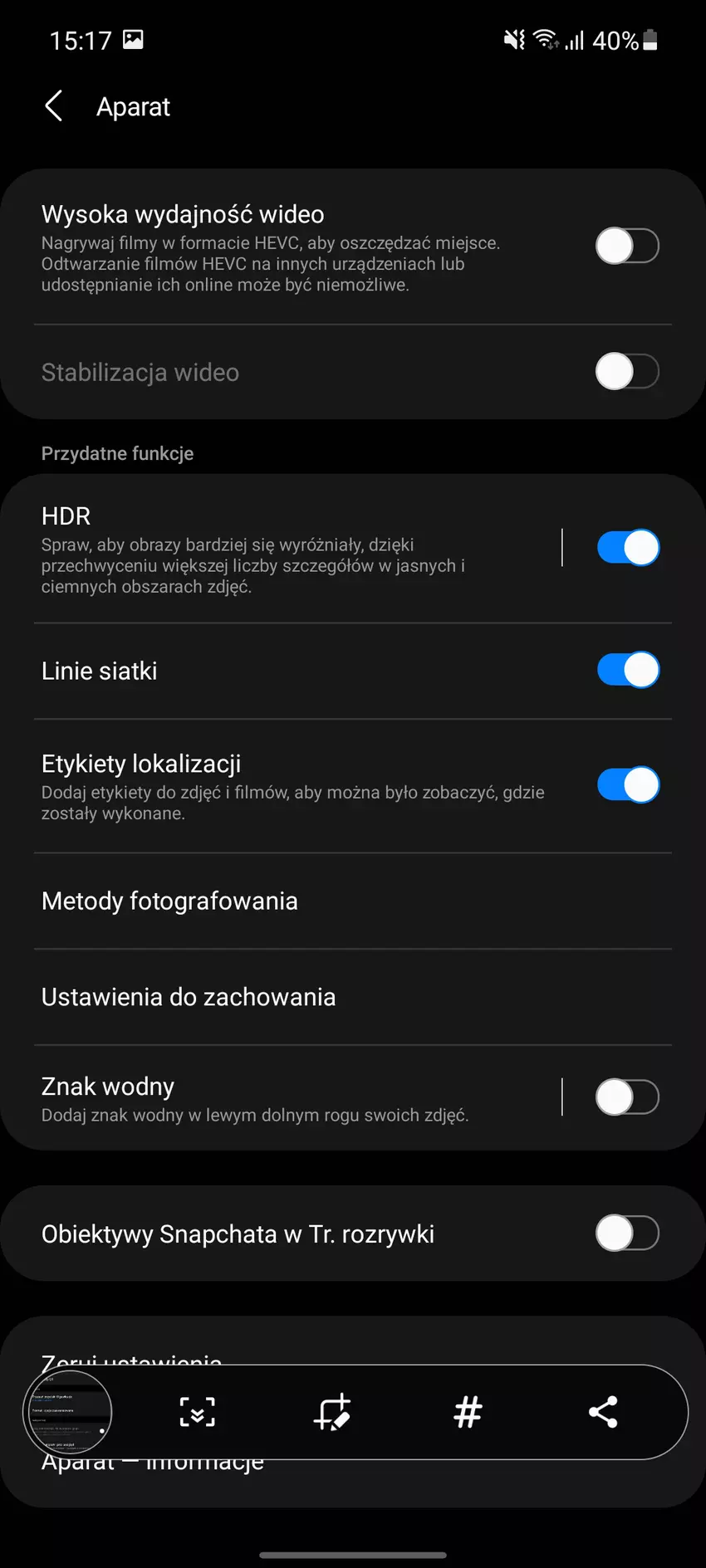This screenshot has height=1568, width=706.
Task: Disable Linie siatki toggle
Action: (628, 671)
